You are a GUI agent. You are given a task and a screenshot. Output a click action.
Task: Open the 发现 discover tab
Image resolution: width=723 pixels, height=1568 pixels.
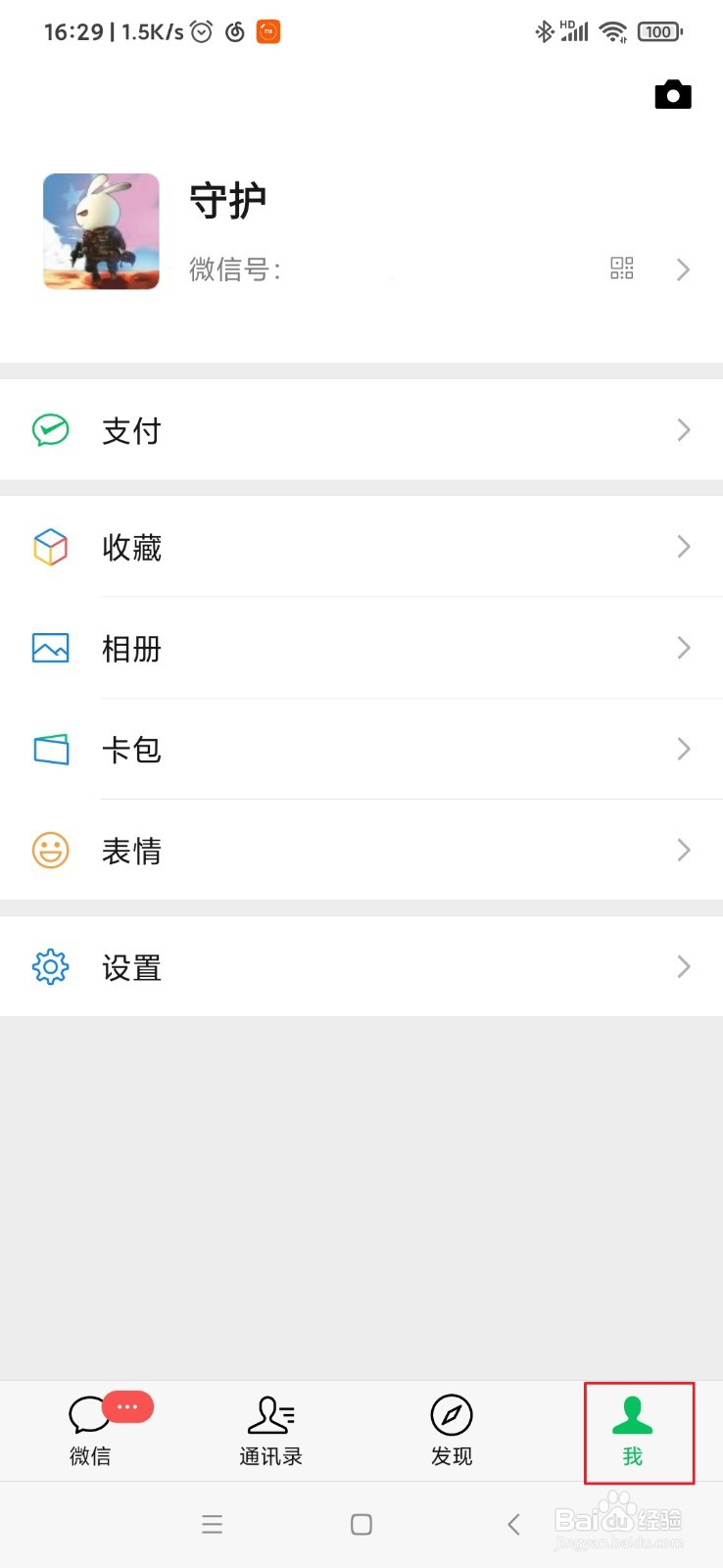point(452,1431)
